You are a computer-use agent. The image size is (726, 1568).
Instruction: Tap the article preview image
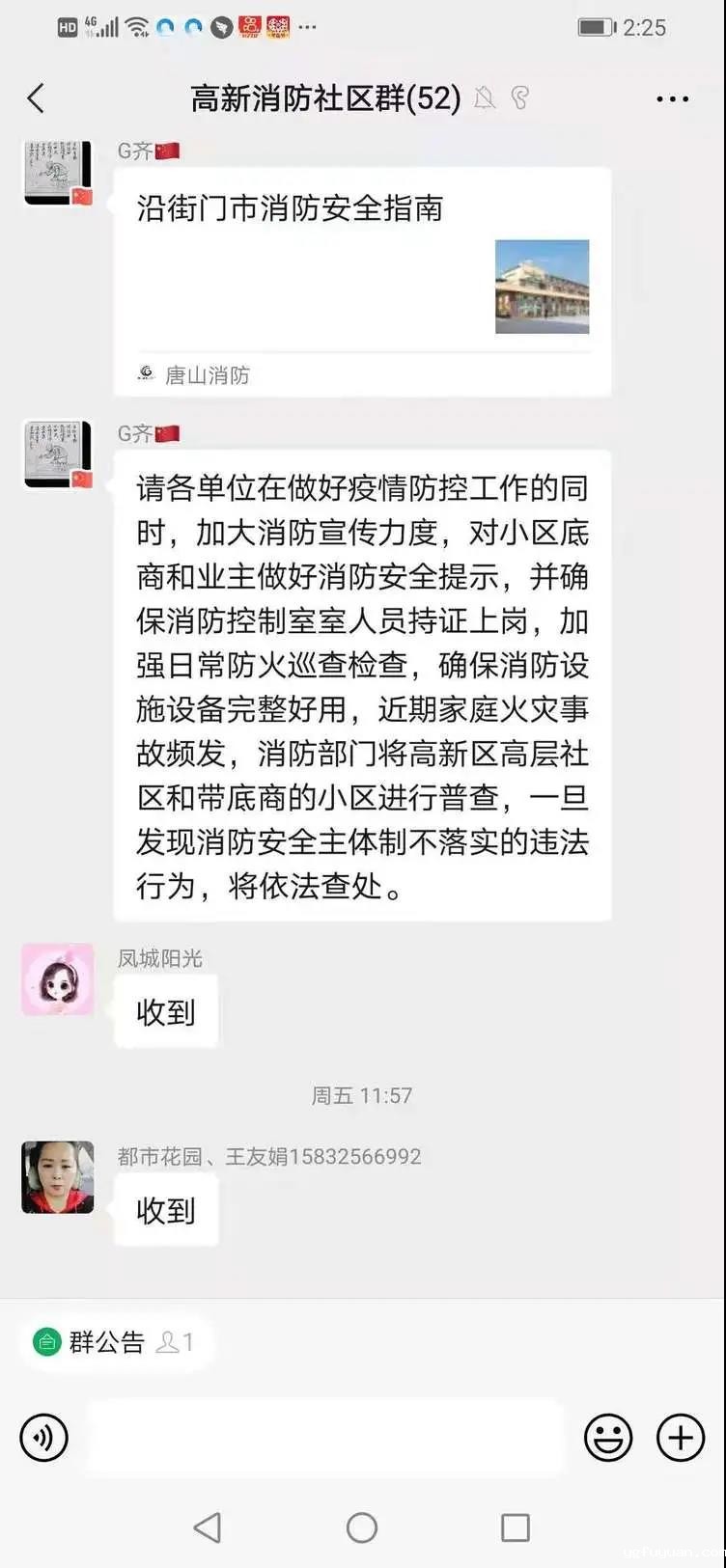coord(544,287)
